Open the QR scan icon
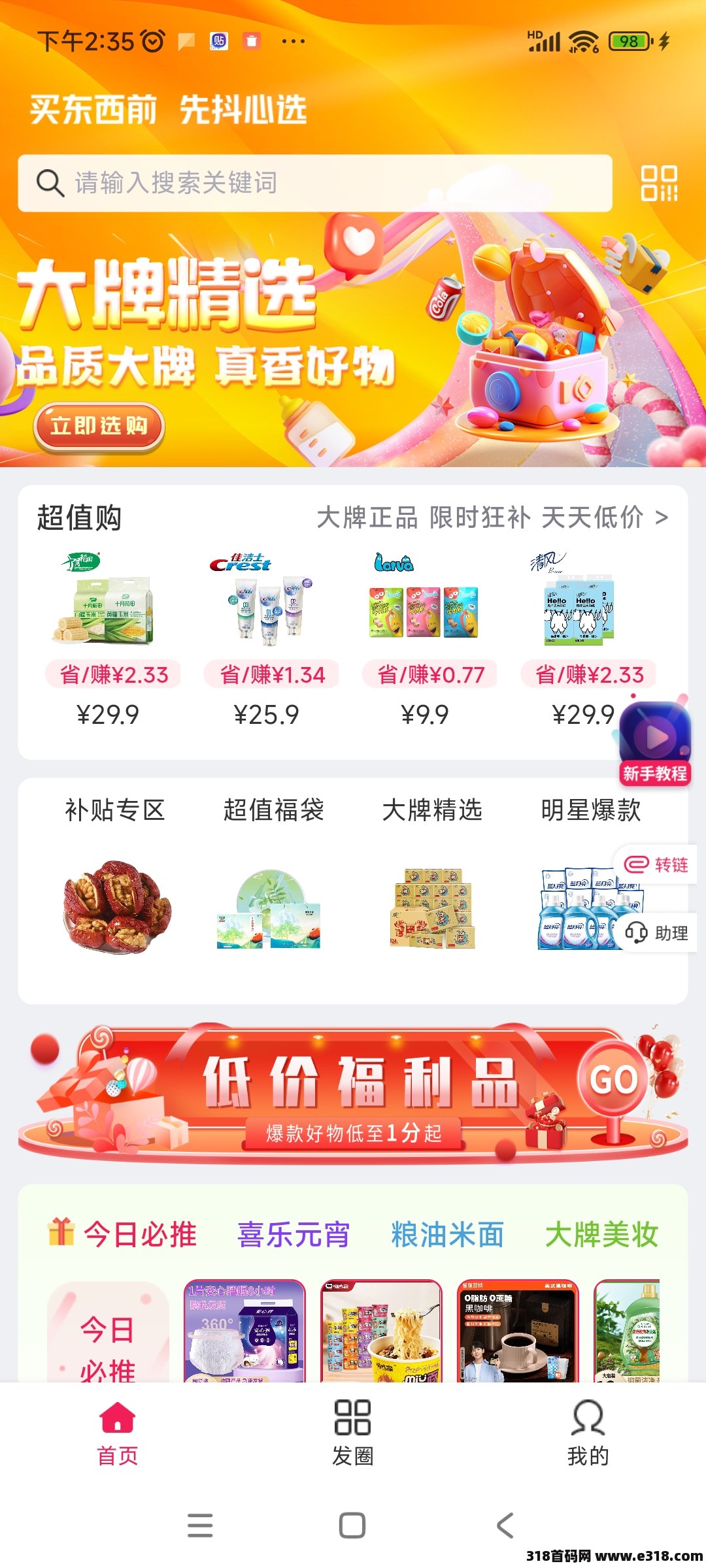 tap(658, 183)
